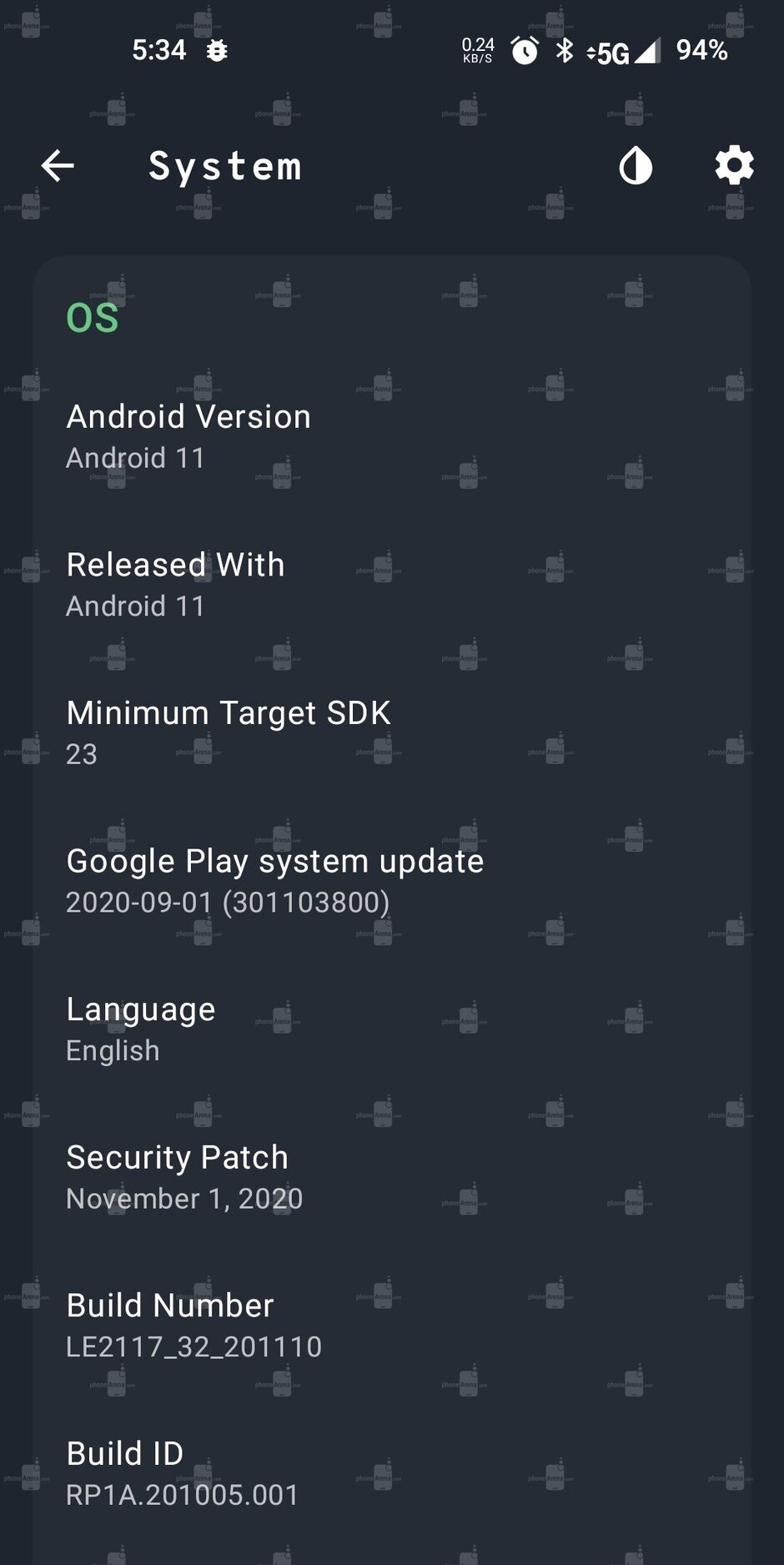Viewport: 784px width, 1565px height.
Task: Toggle the dark theme contrast icon
Action: tap(636, 166)
